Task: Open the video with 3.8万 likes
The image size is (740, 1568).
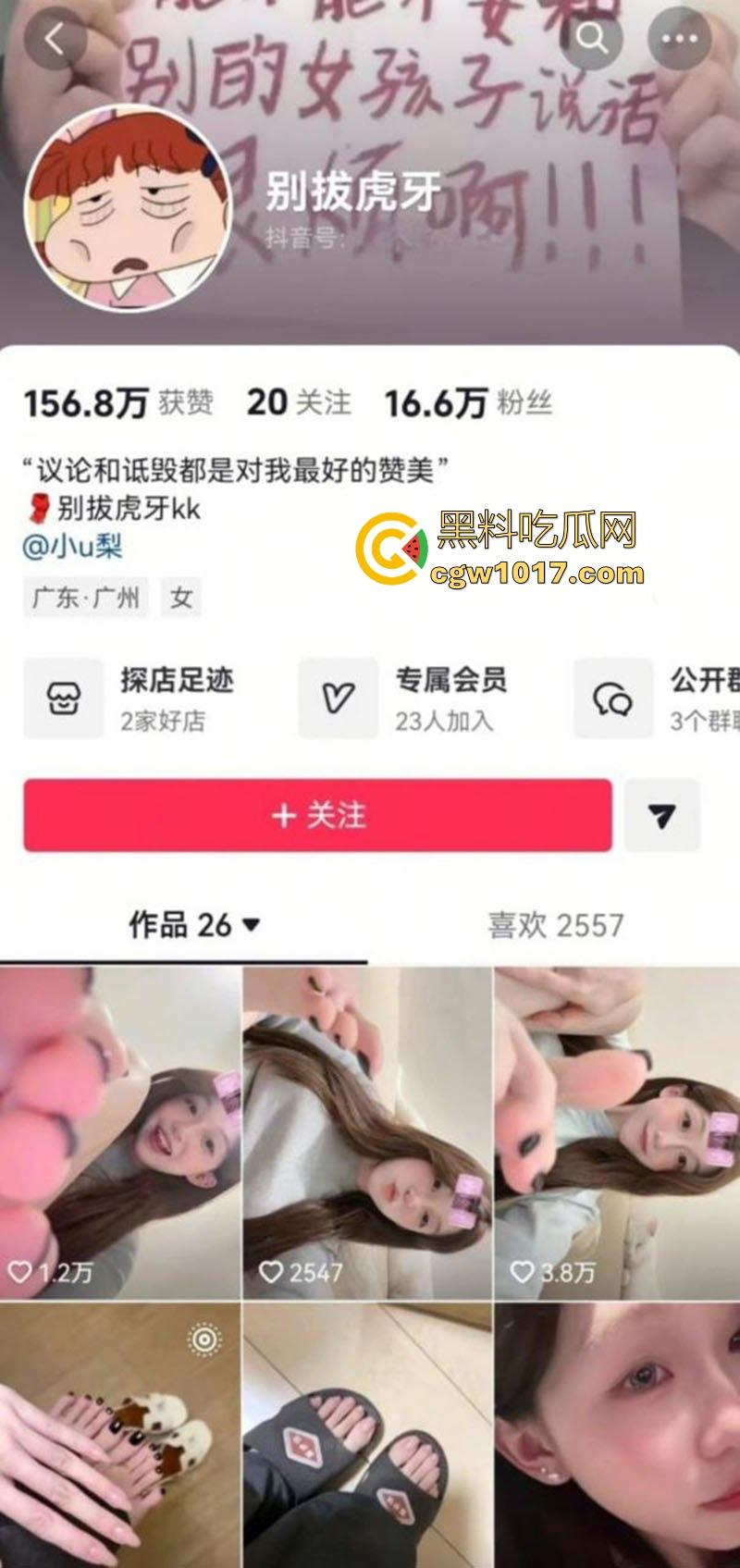Action: pyautogui.click(x=617, y=1131)
